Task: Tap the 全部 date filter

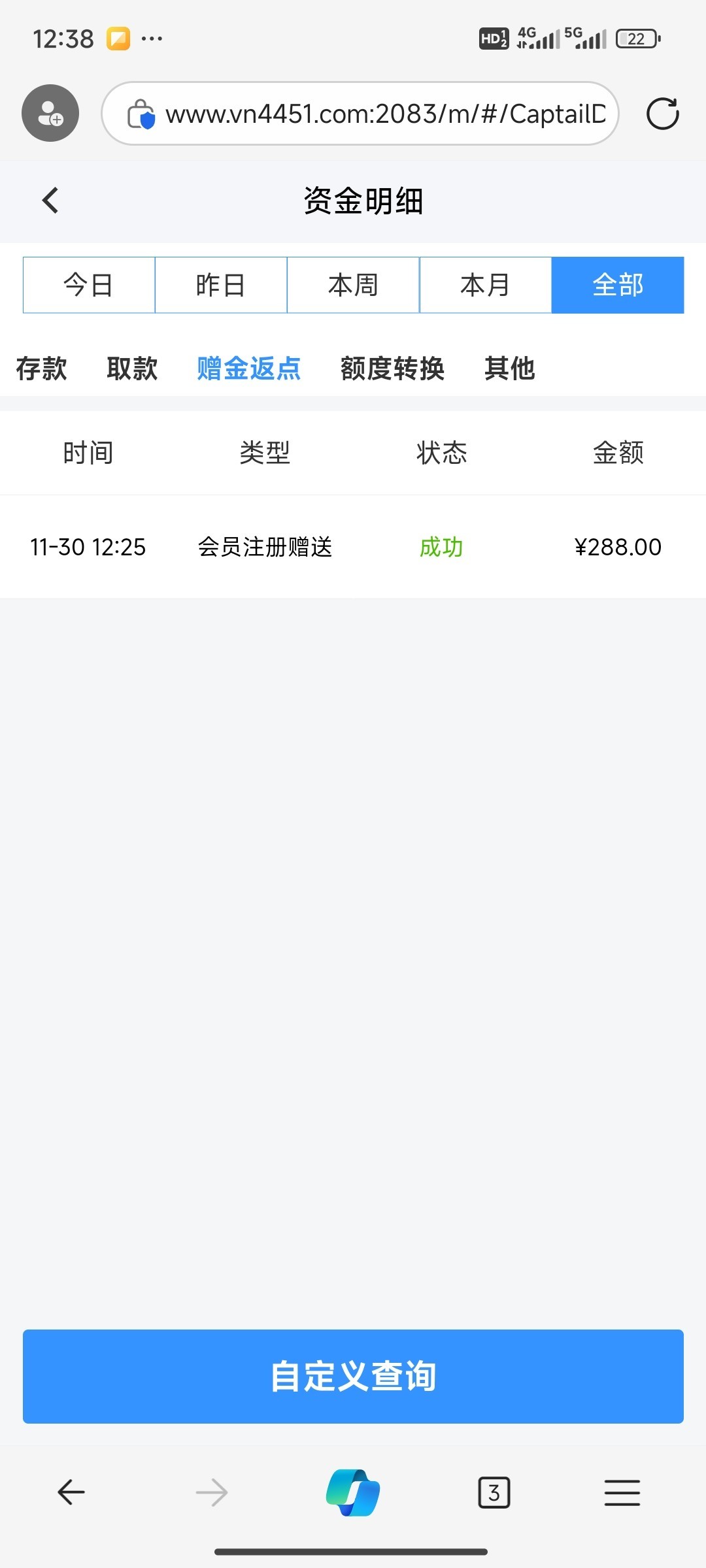Action: [618, 286]
